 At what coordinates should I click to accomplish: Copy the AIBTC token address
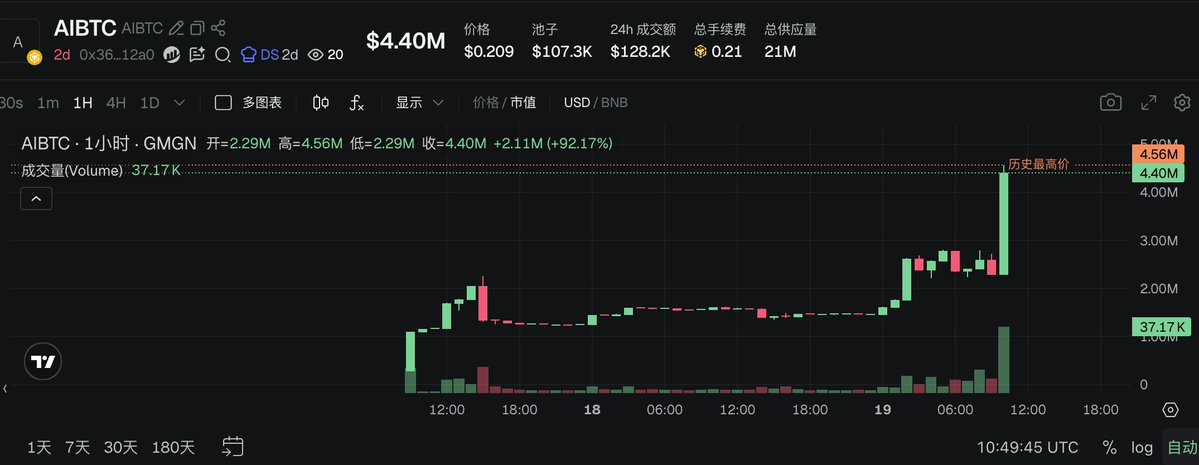click(x=198, y=28)
